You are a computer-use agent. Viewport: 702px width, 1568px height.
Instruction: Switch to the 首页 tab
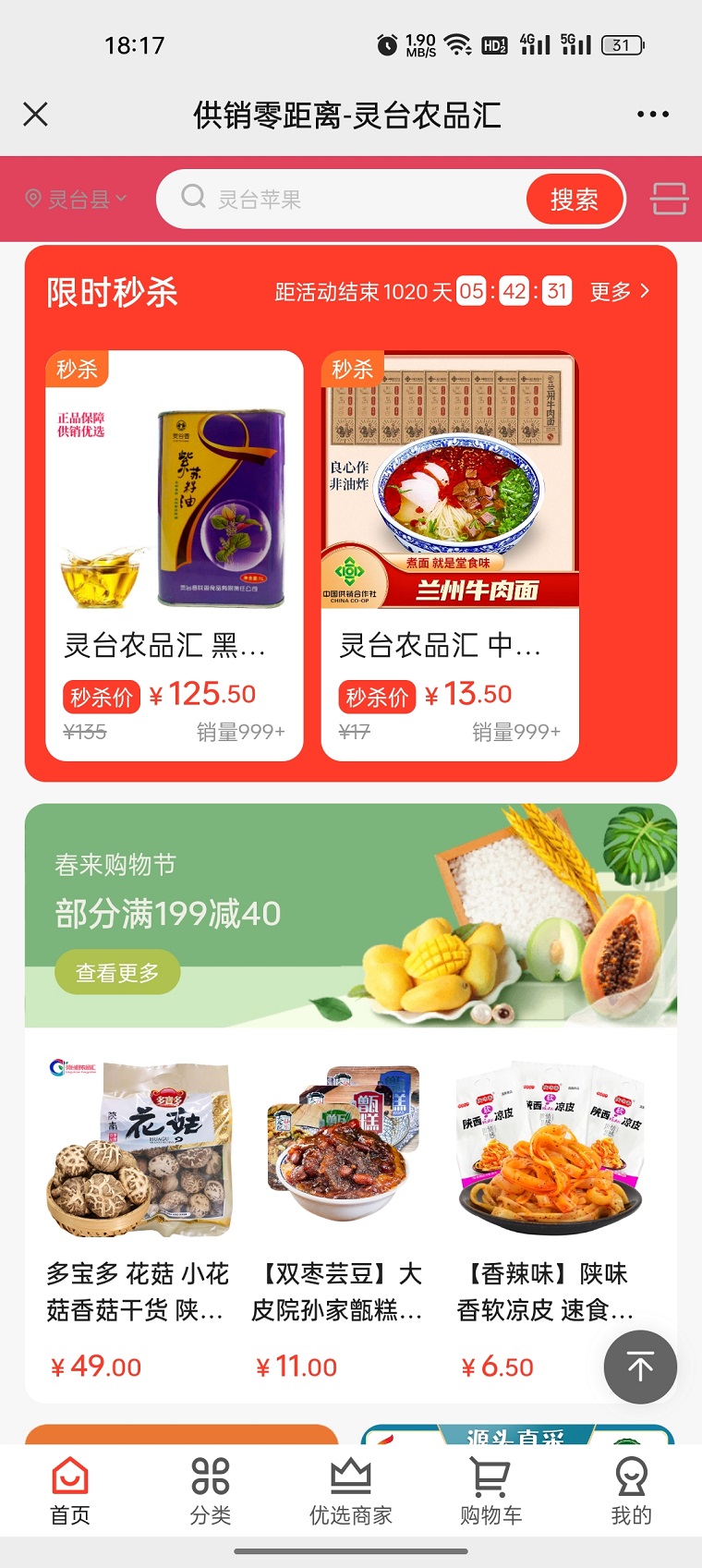[70, 1489]
